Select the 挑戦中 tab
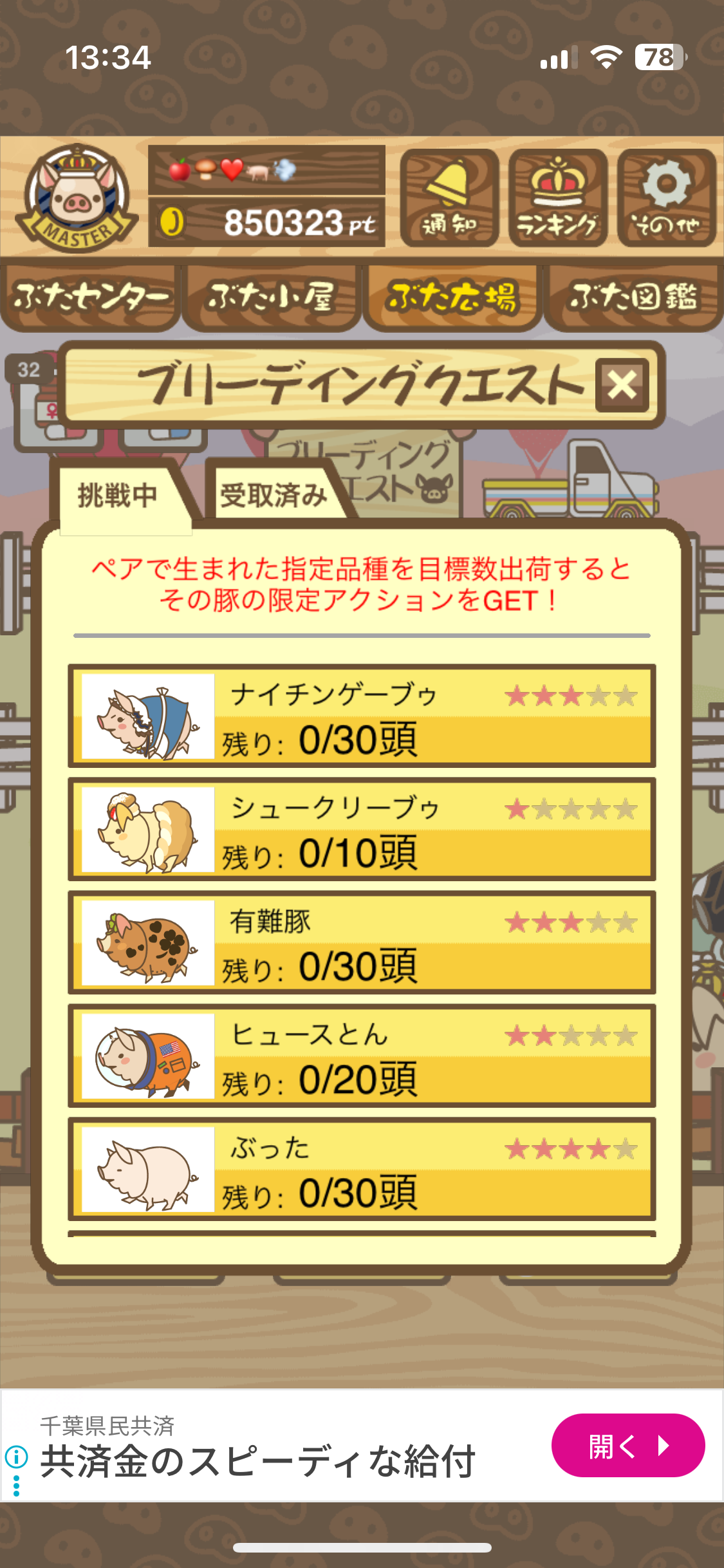 point(118,495)
